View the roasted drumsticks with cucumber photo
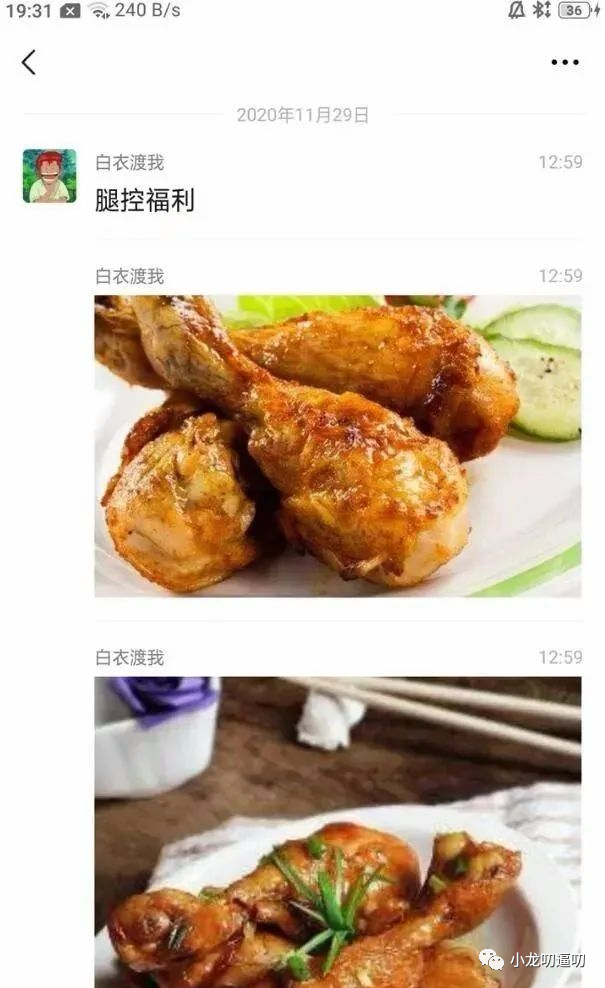 (337, 445)
